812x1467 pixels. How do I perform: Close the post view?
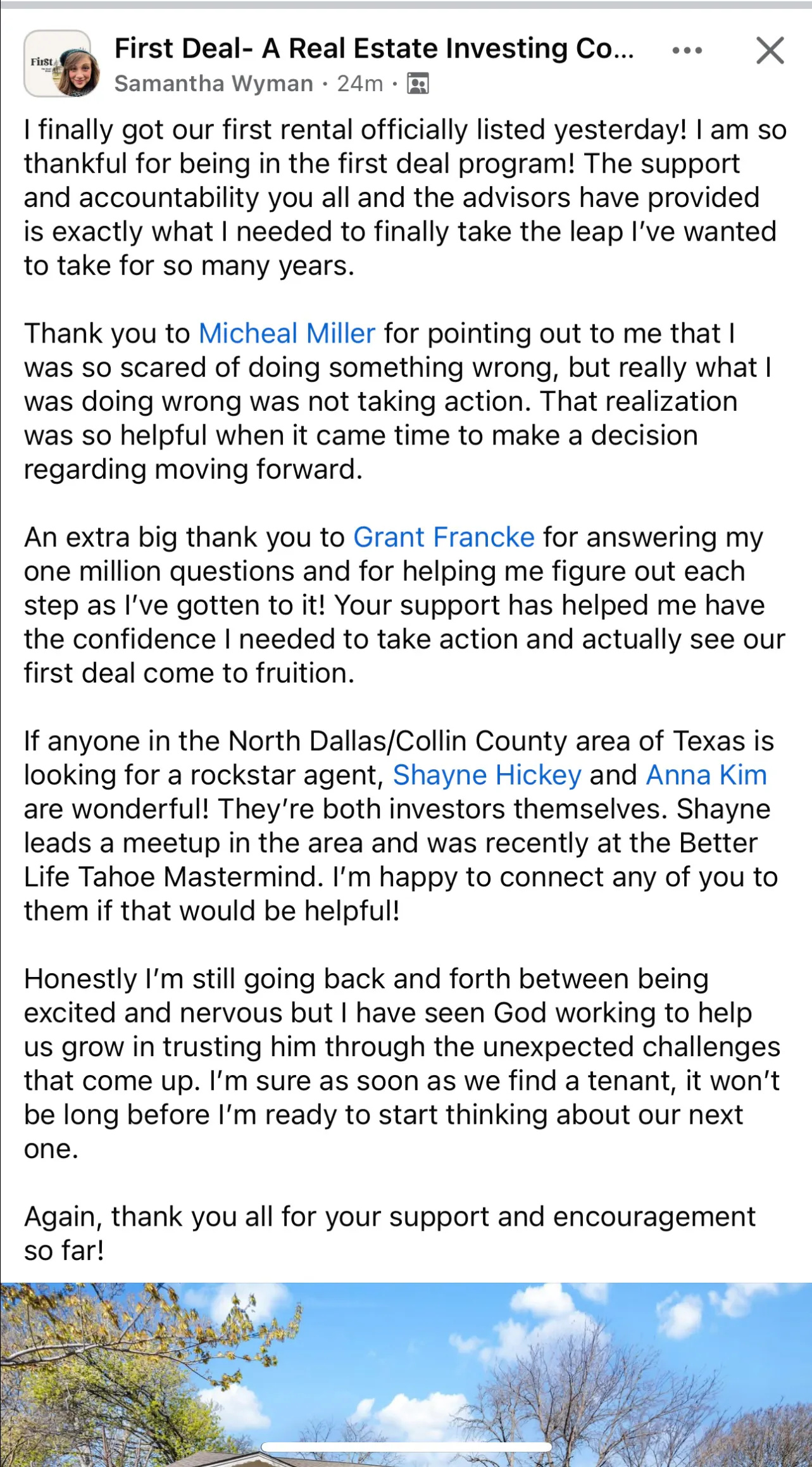point(770,50)
